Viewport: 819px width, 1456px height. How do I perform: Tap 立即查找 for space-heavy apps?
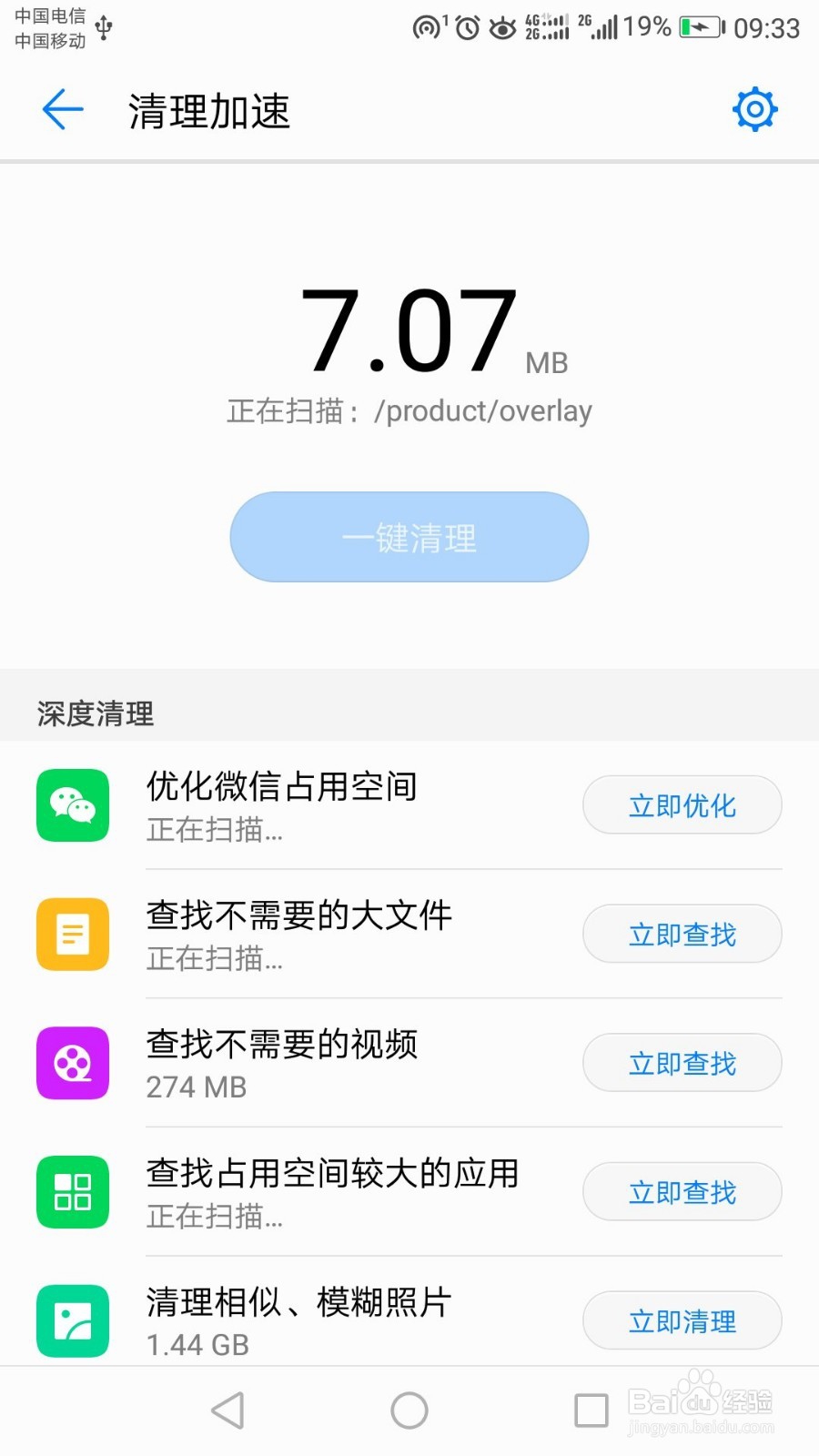click(x=682, y=1192)
